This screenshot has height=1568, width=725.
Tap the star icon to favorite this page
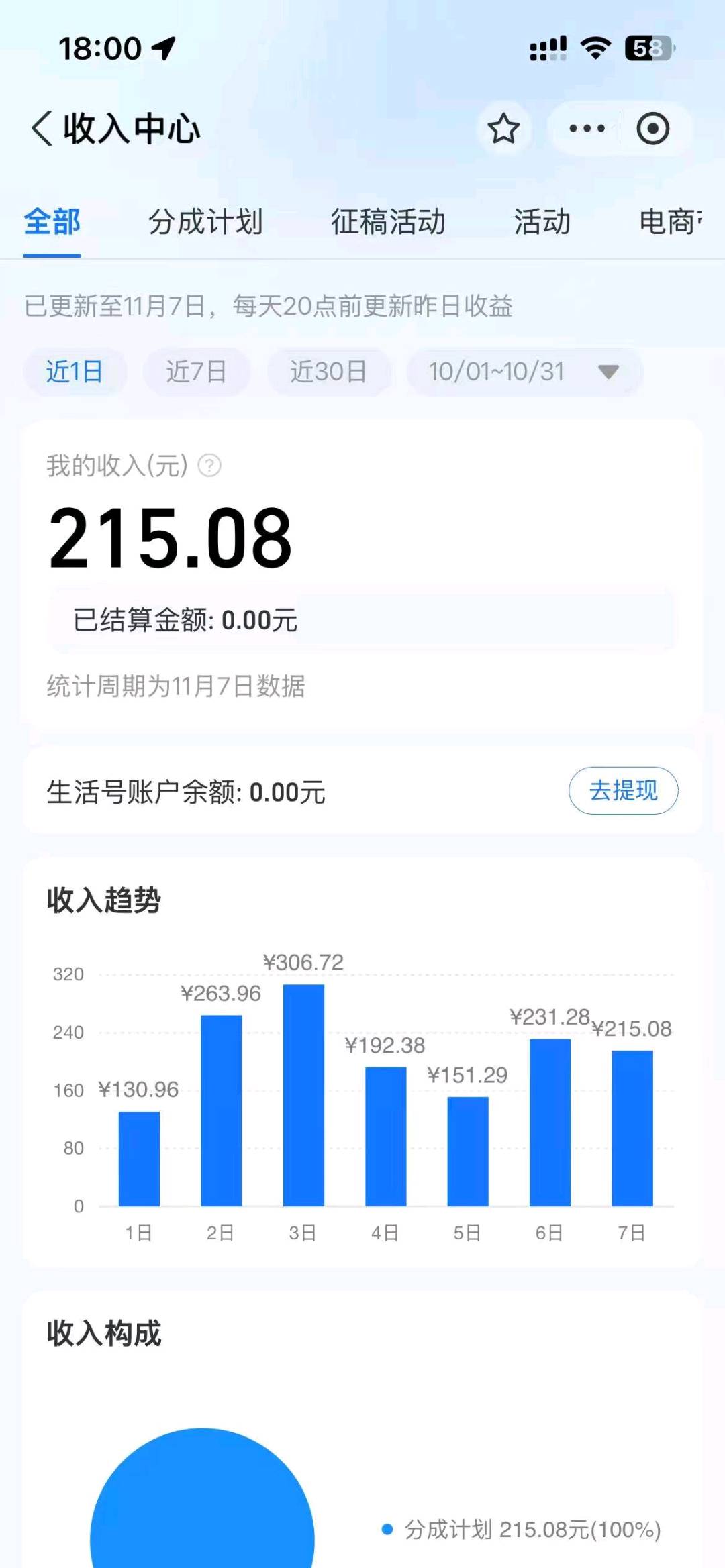[x=503, y=129]
